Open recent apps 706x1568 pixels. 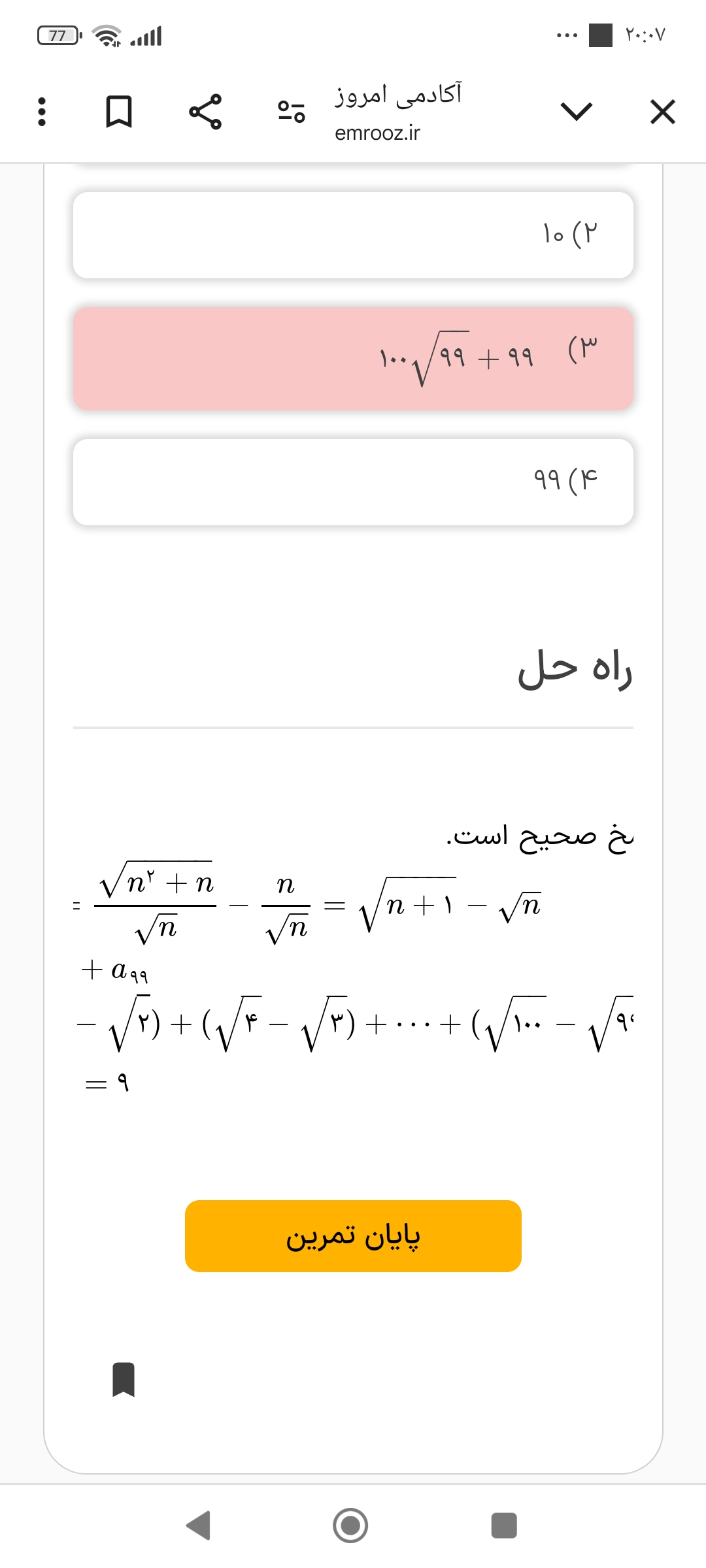504,1526
